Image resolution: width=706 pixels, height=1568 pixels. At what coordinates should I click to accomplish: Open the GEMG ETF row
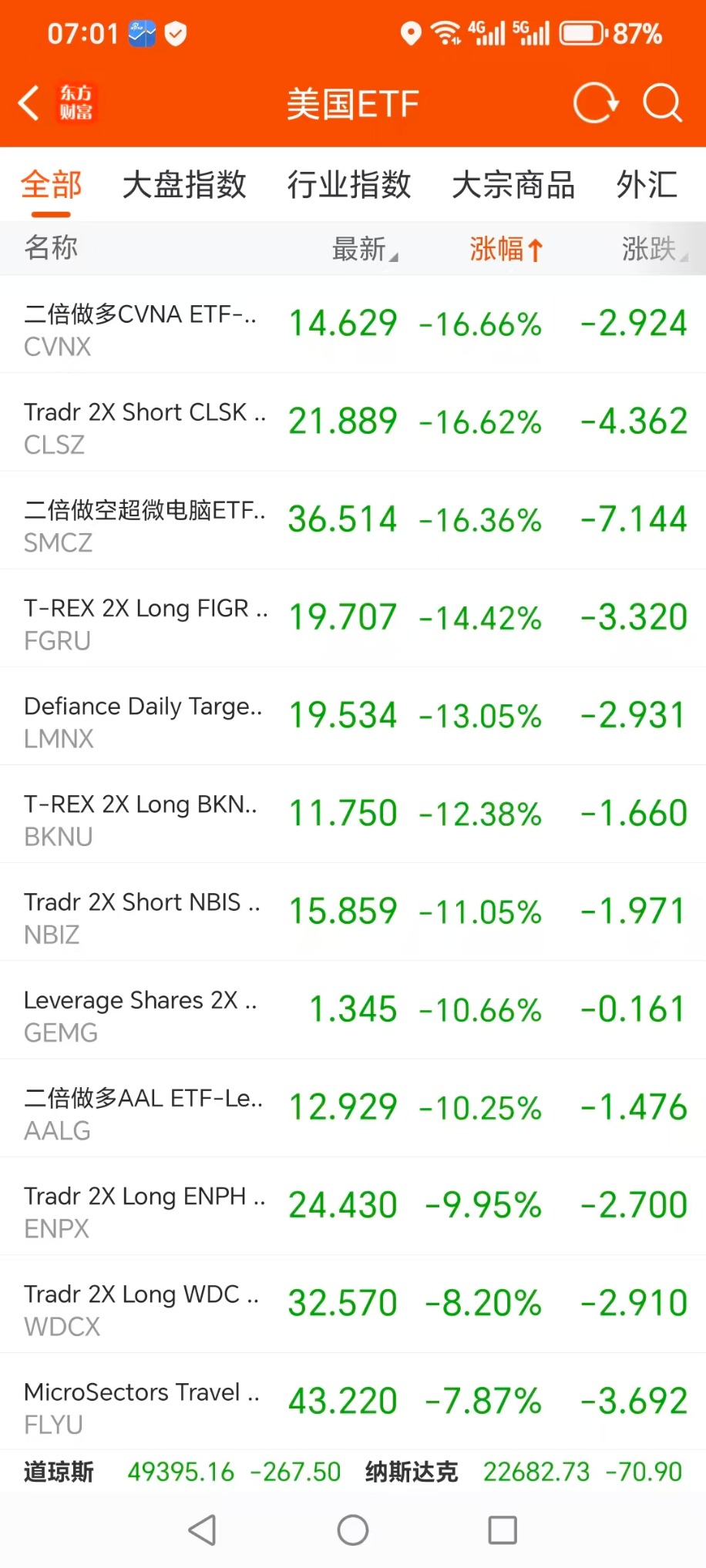353,1010
